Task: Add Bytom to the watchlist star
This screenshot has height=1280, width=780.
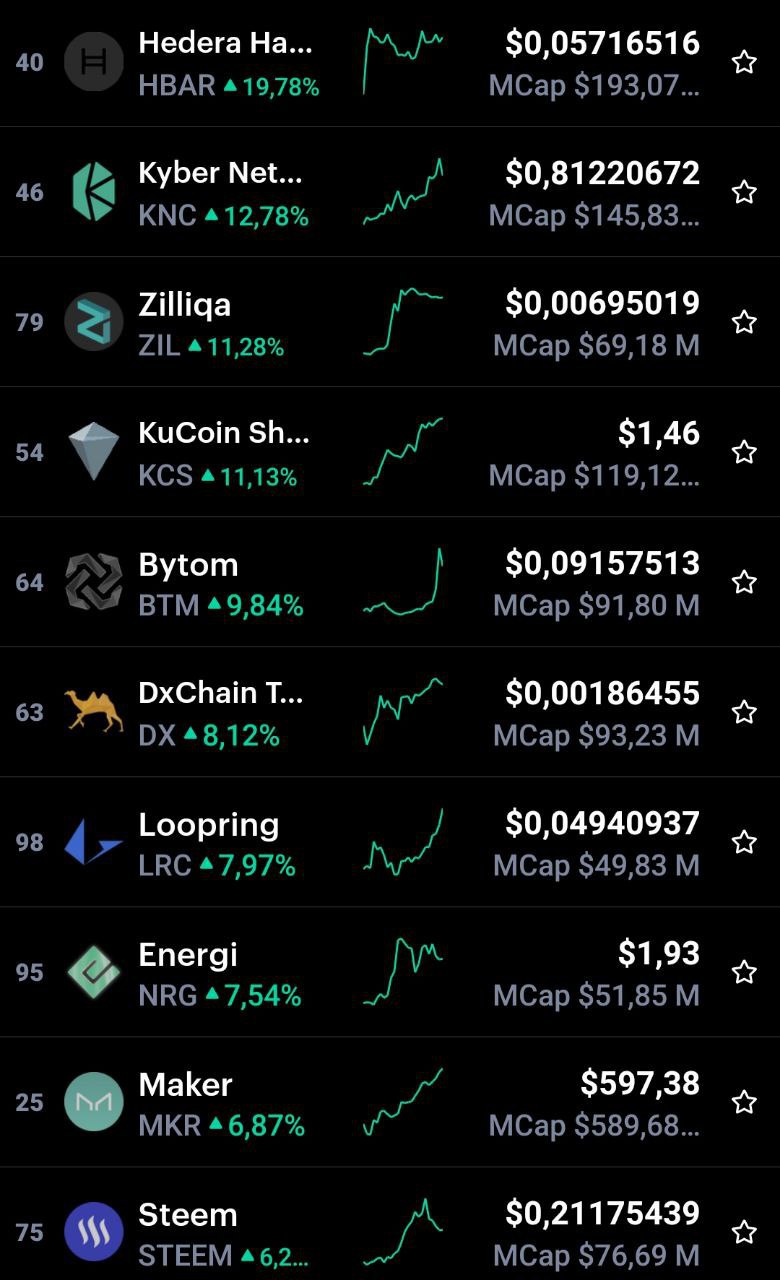Action: (x=744, y=582)
